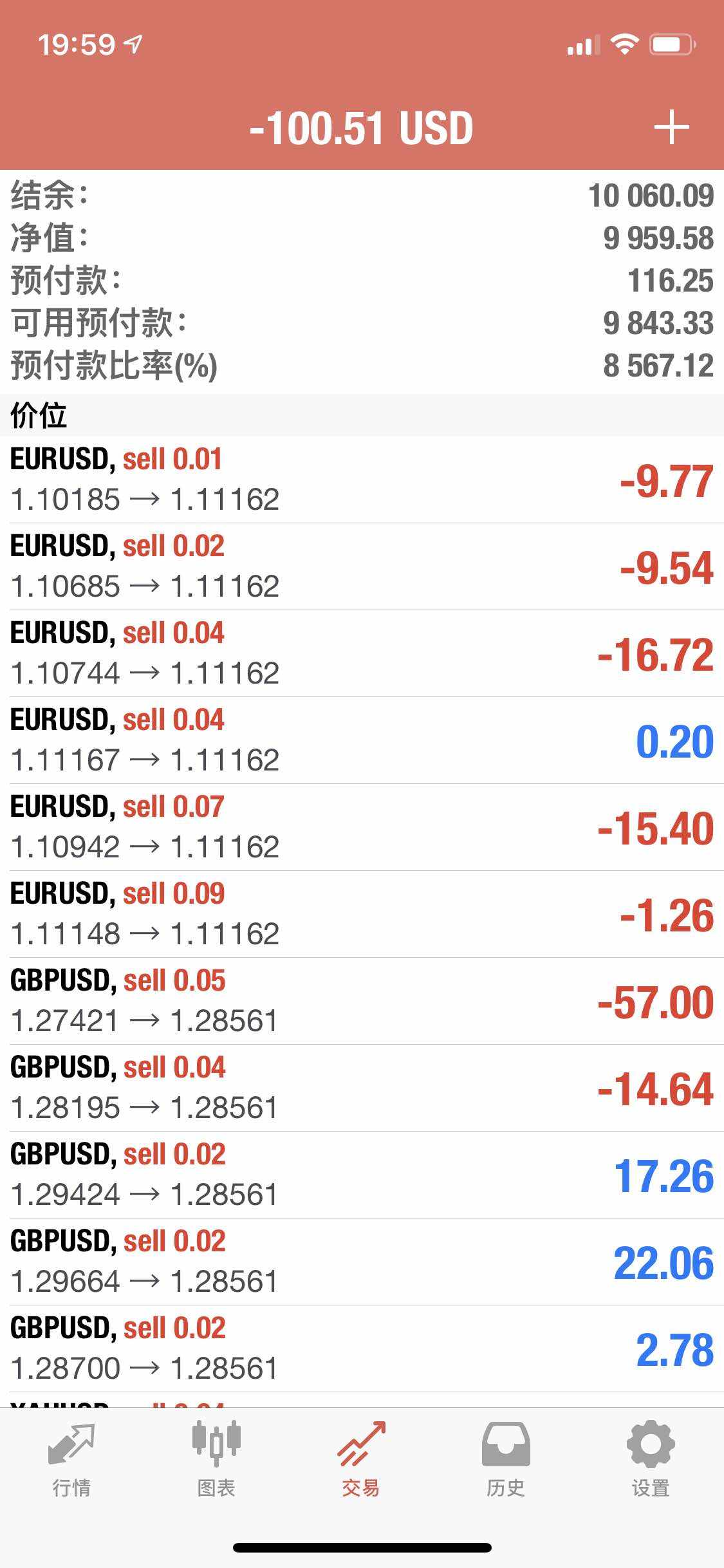Open EURUSD sell 0.07 position
724x1568 pixels.
[362, 827]
